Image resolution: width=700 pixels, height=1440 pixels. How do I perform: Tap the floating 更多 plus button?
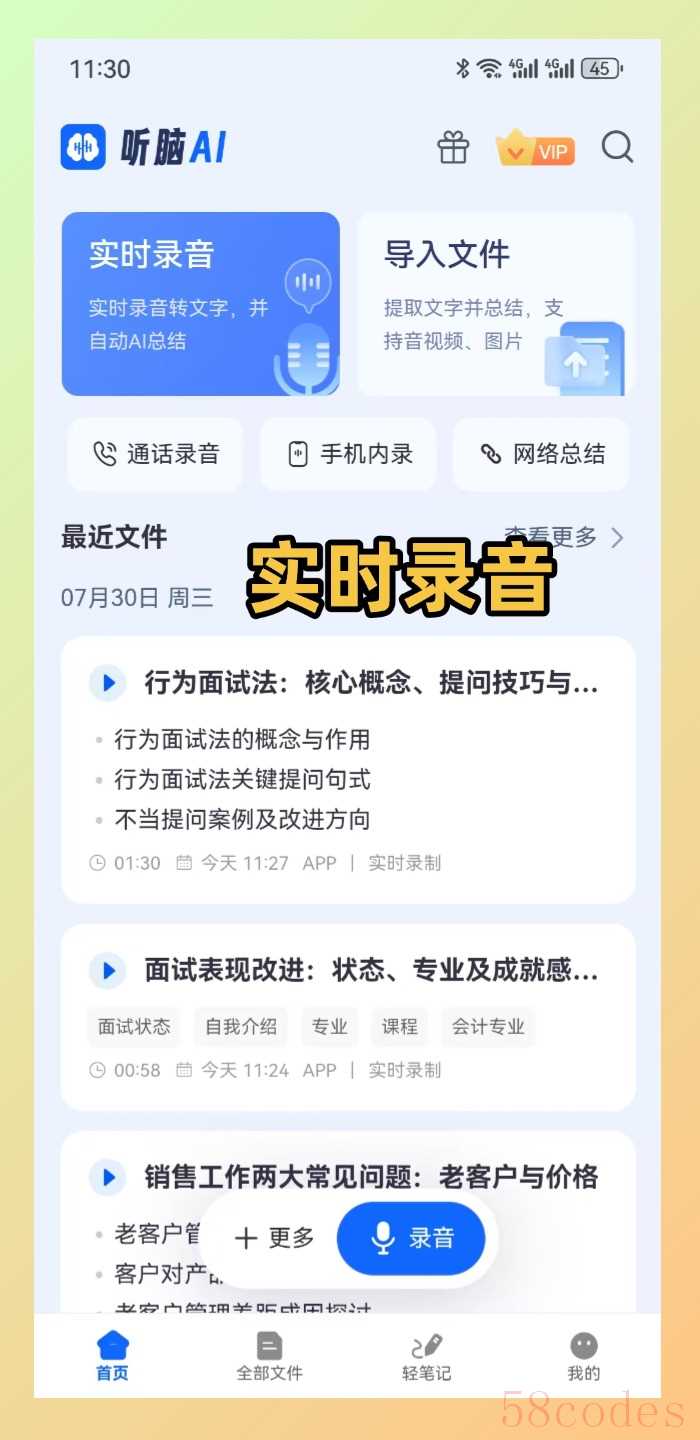(x=274, y=1238)
